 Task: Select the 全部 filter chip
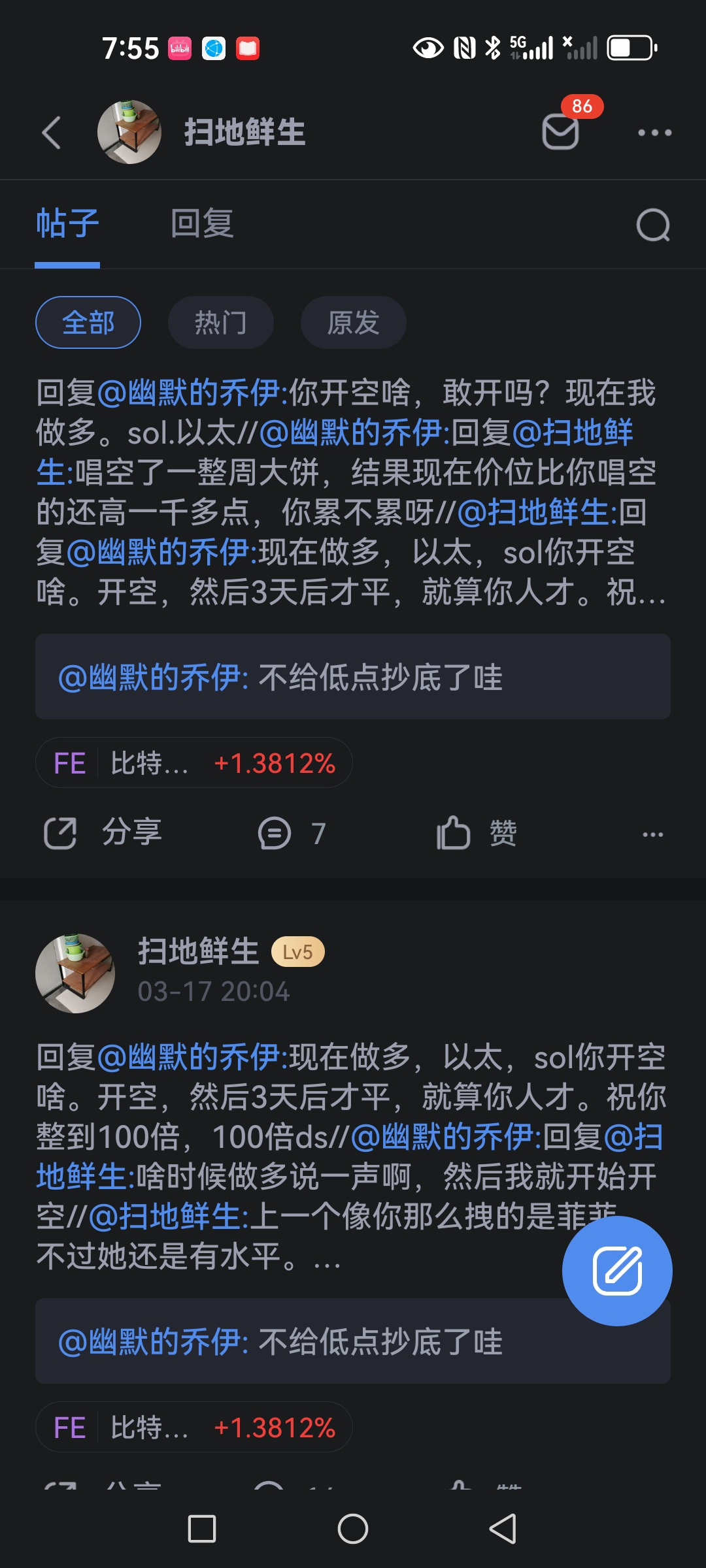tap(88, 323)
